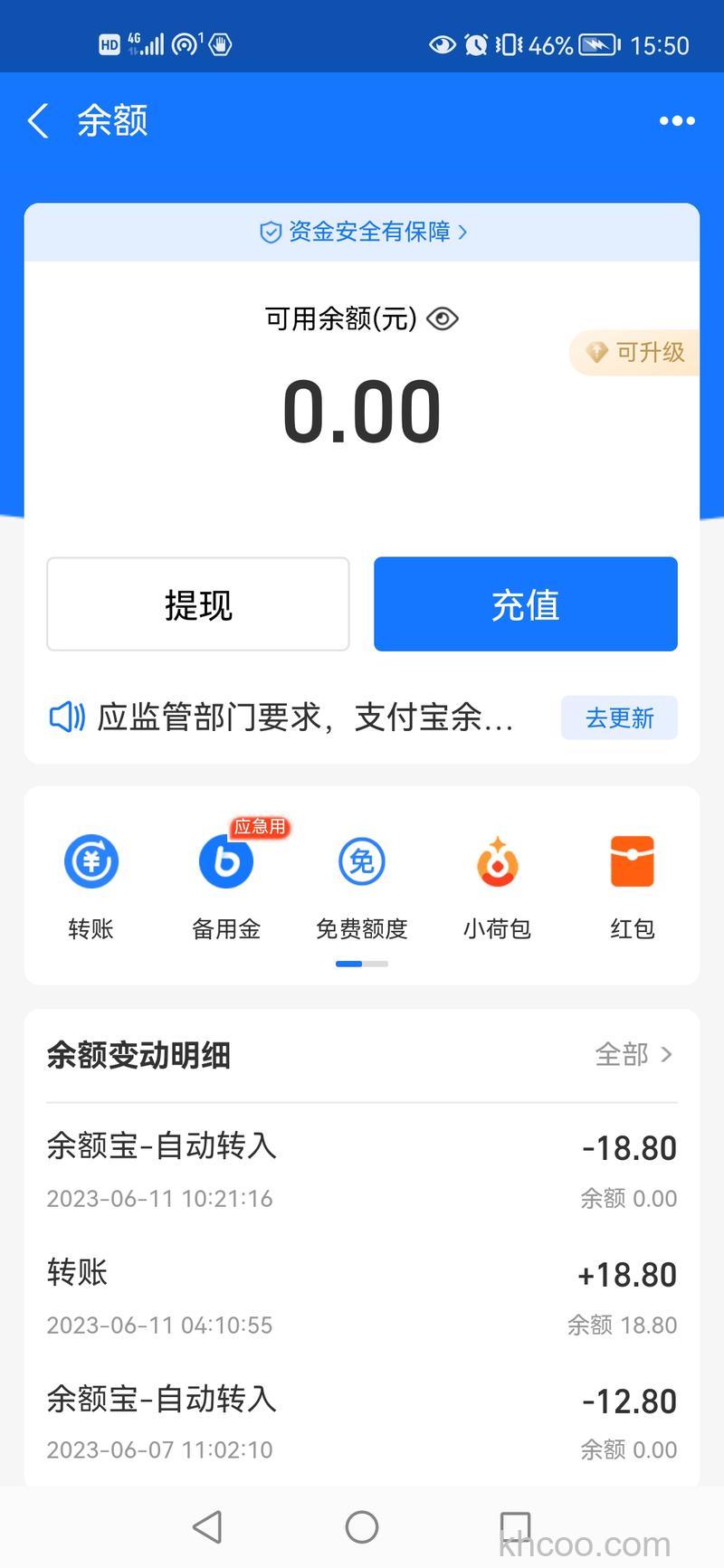Expand 全部 to view all balance records
The image size is (724, 1568).
point(633,1055)
